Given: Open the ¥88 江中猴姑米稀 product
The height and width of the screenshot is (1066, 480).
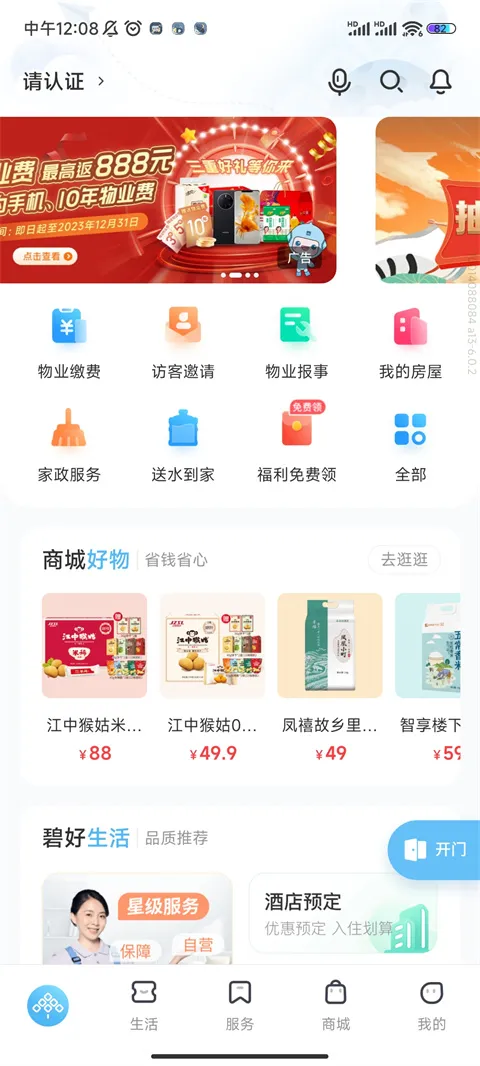Looking at the screenshot, I should [95, 677].
